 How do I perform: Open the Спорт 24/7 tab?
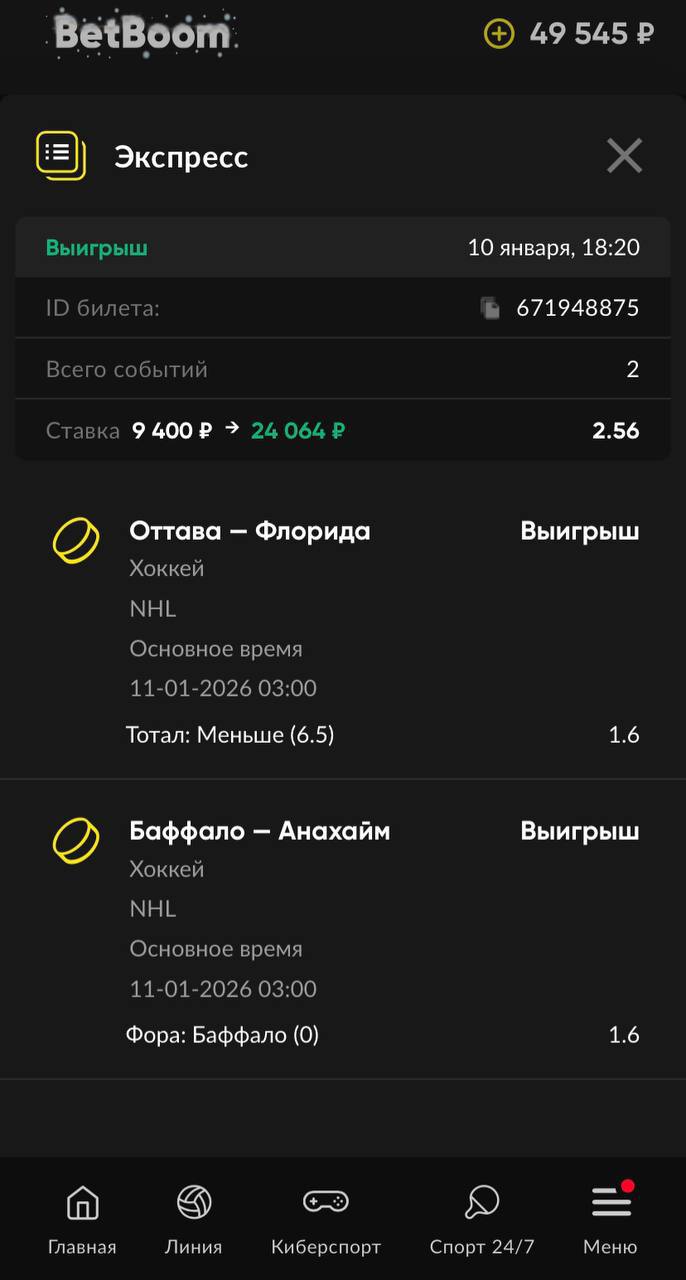pos(482,1218)
